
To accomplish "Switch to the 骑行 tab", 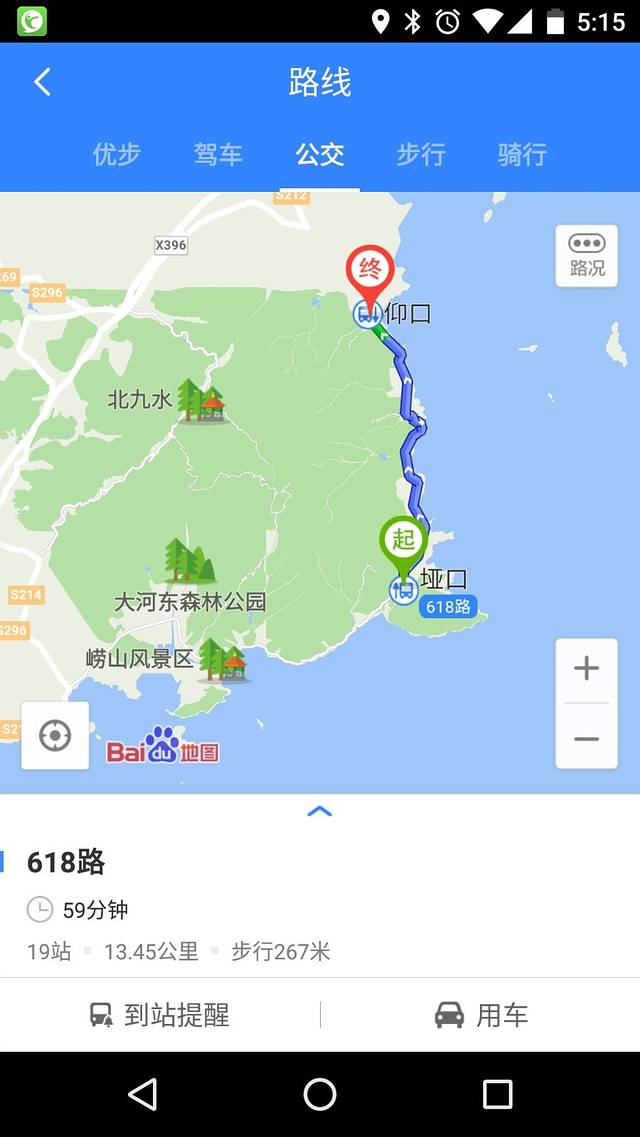I will coord(522,154).
